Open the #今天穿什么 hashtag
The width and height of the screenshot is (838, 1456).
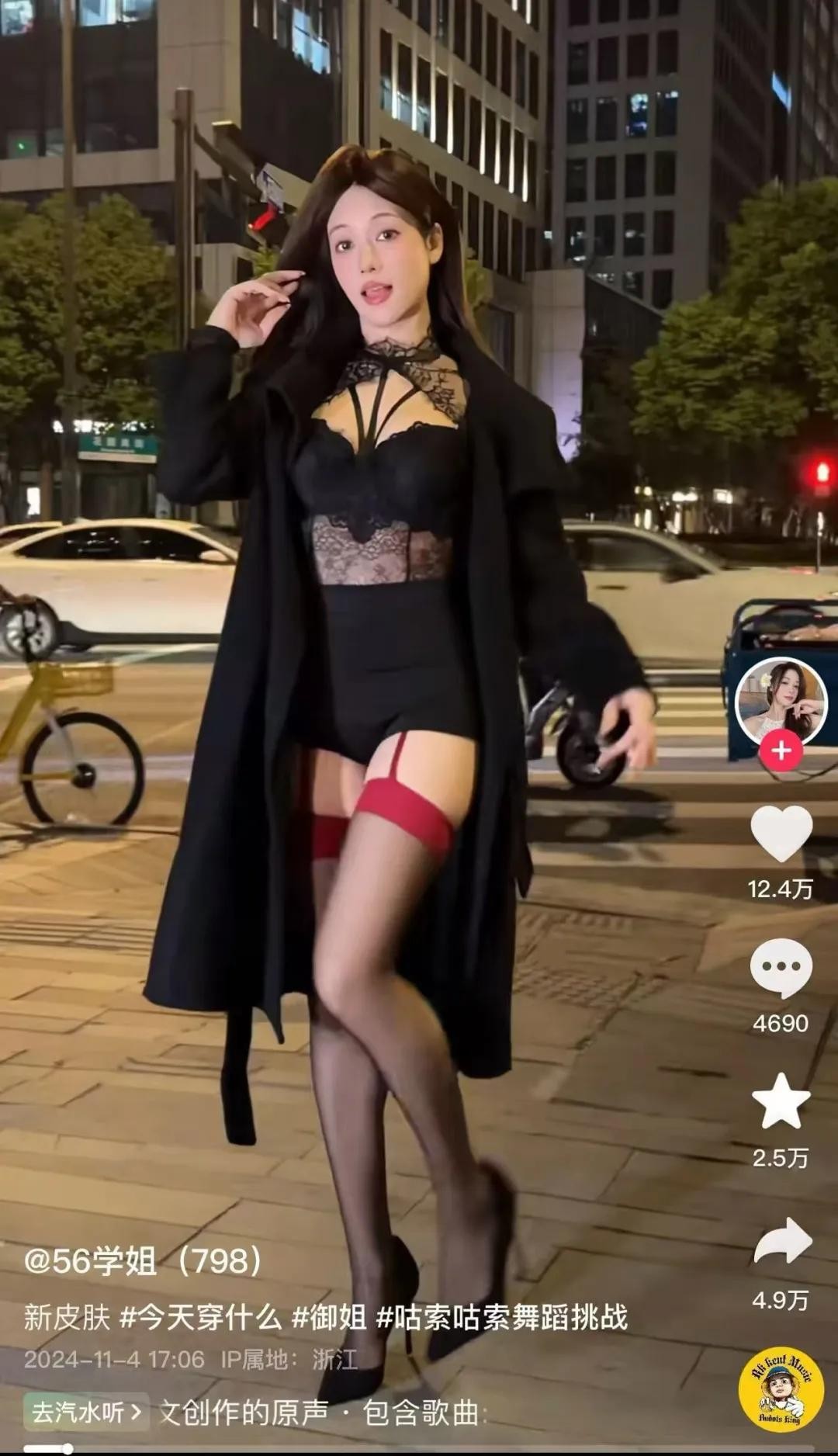pyautogui.click(x=201, y=1317)
